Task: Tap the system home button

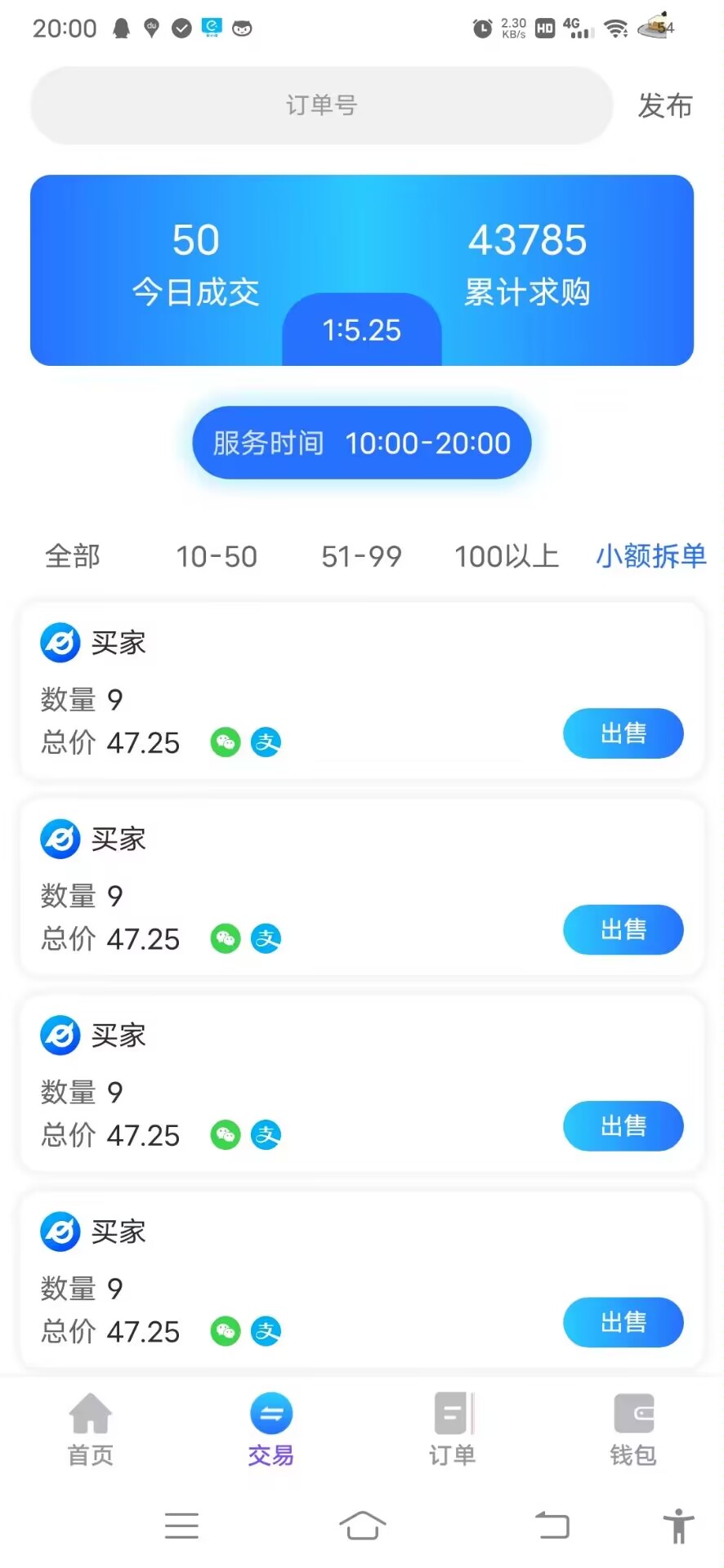Action: [x=362, y=1525]
